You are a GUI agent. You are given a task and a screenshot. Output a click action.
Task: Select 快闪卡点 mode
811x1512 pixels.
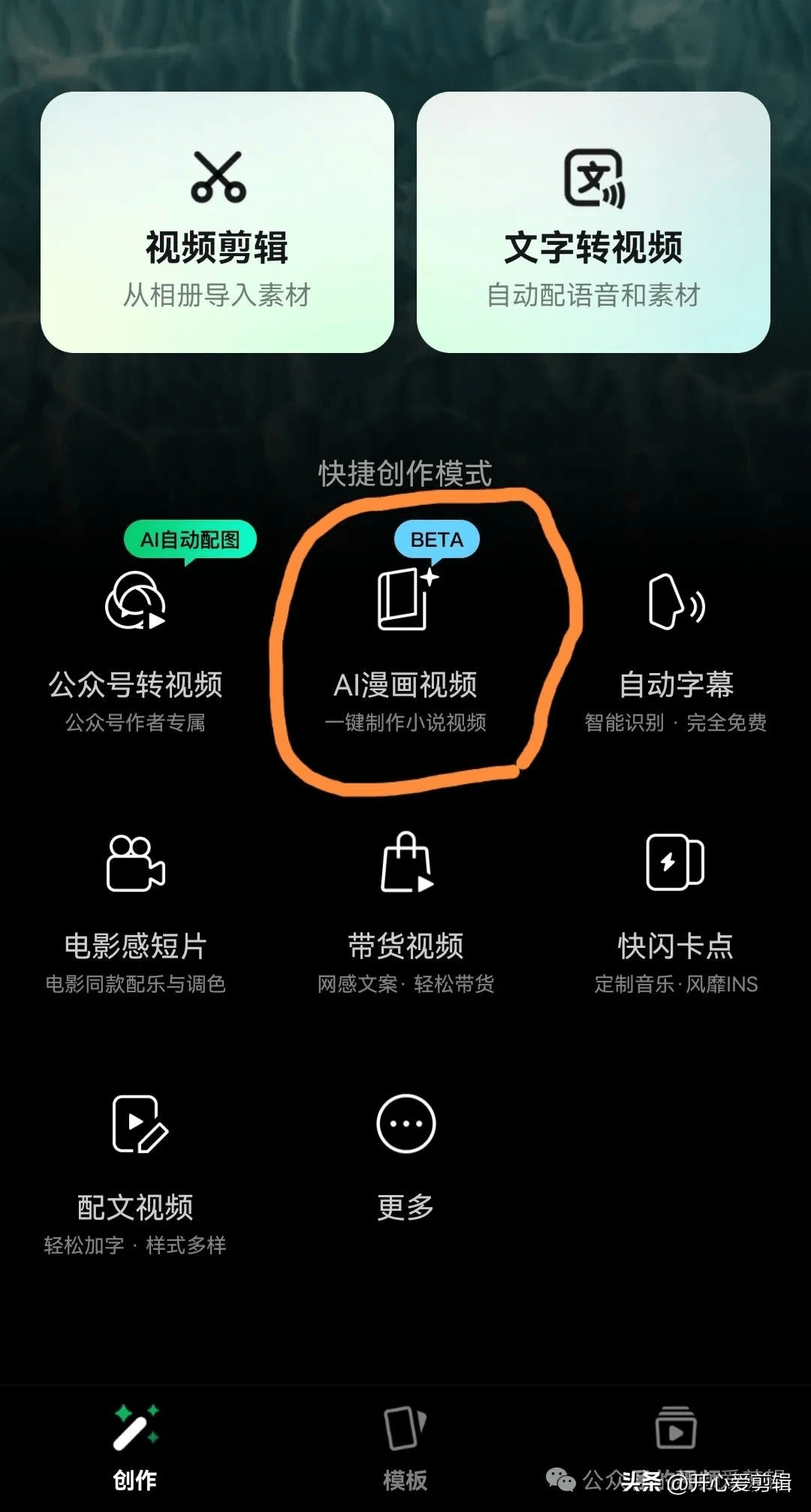coord(676,913)
